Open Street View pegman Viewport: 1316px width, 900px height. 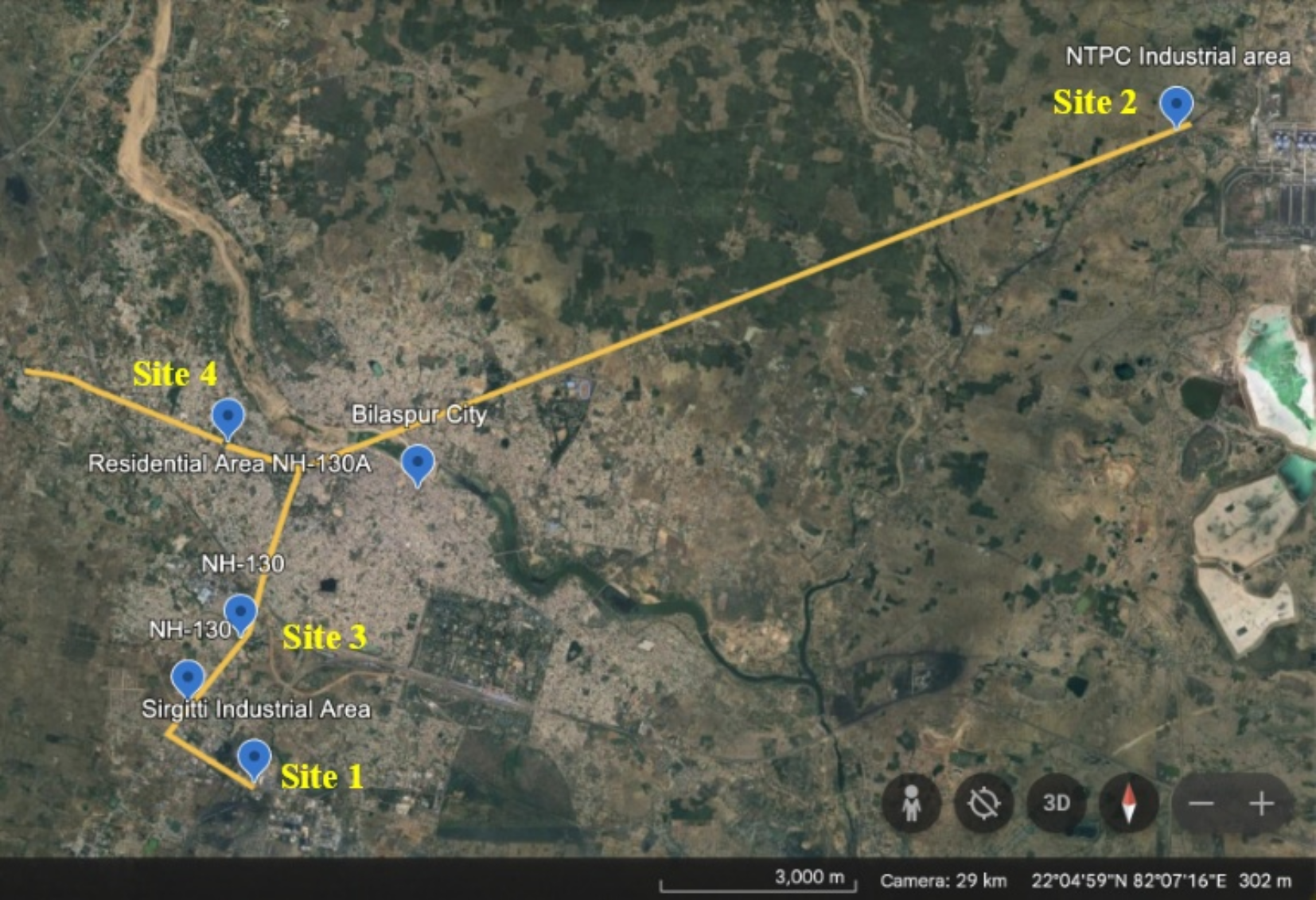pyautogui.click(x=911, y=803)
